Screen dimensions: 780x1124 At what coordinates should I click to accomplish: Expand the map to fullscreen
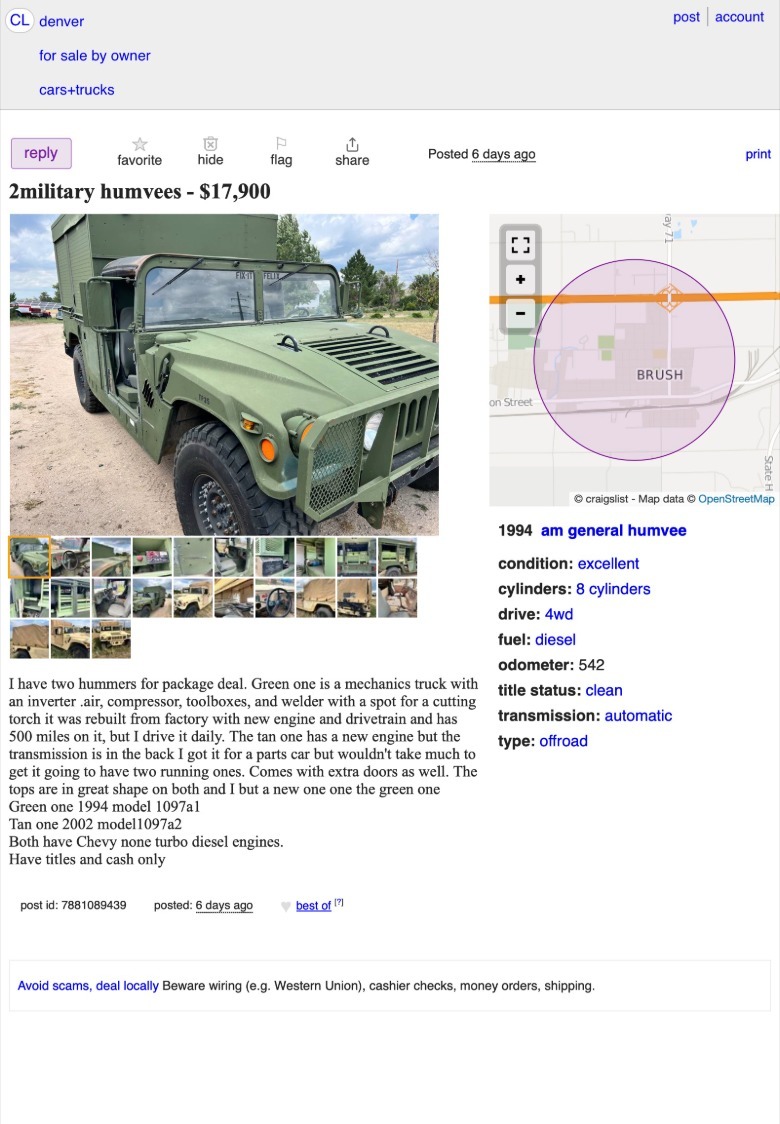(520, 245)
